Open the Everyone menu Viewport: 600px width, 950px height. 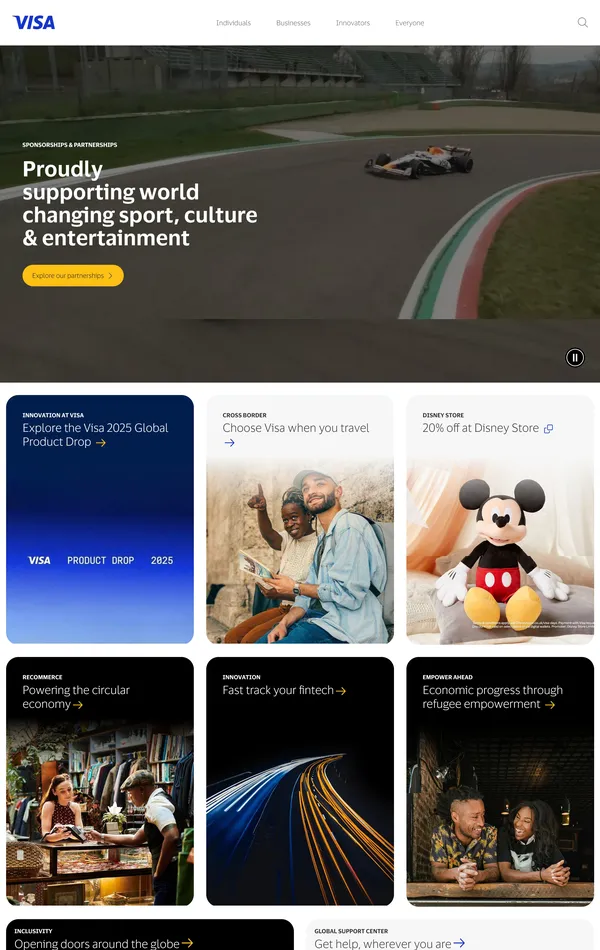409,23
